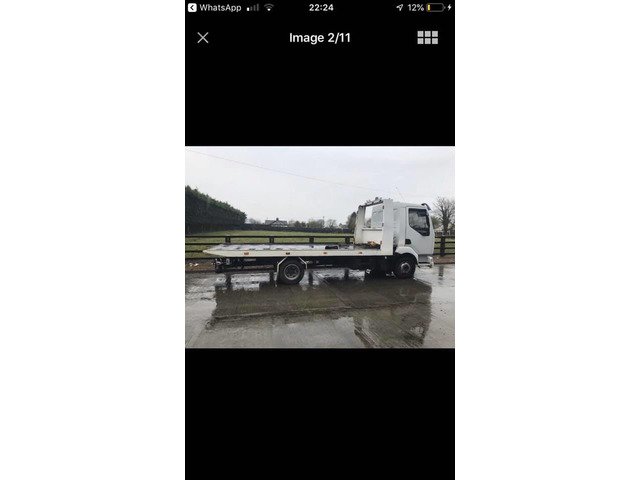Open the image grid view

427,37
